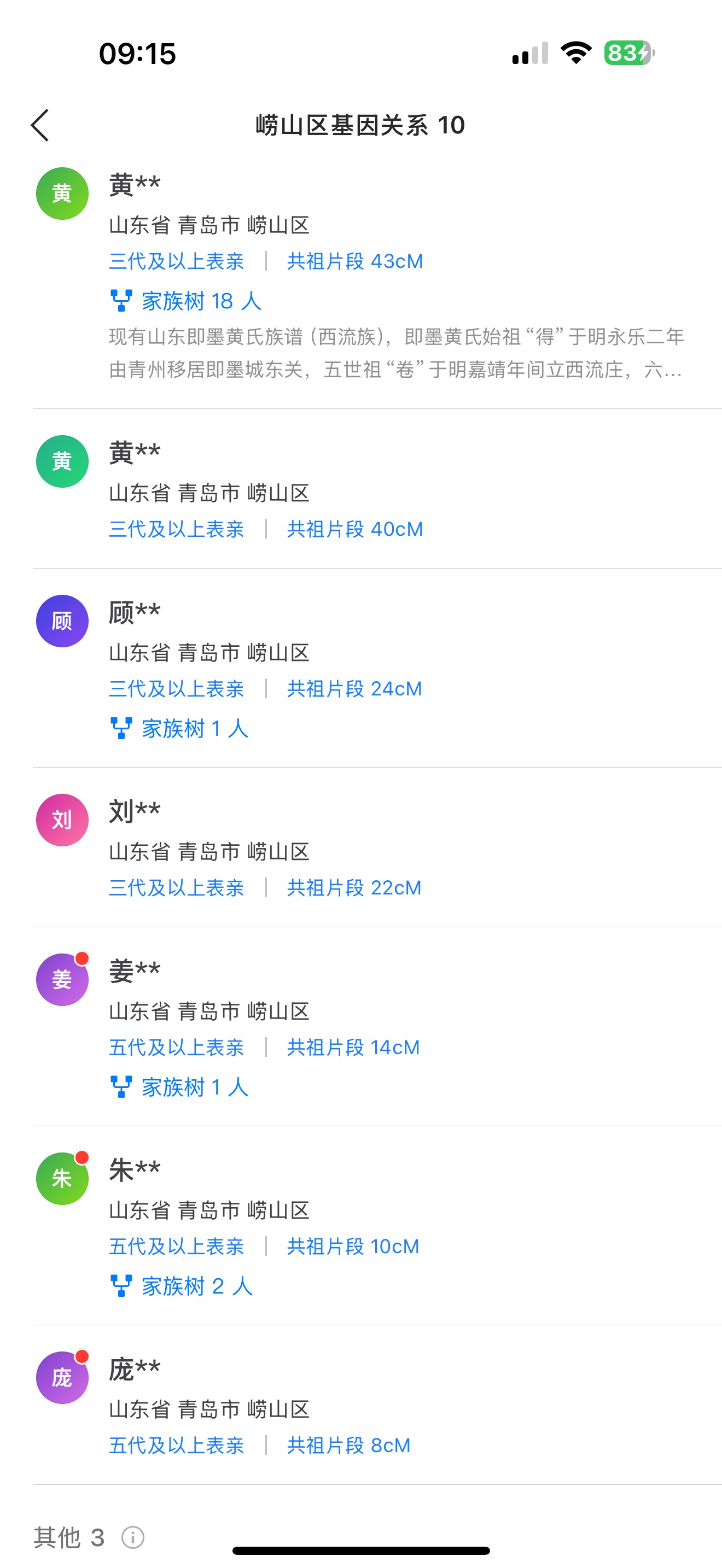Open the 黄** match with 43cM shared segment
The image size is (722, 1568).
pos(377,285)
